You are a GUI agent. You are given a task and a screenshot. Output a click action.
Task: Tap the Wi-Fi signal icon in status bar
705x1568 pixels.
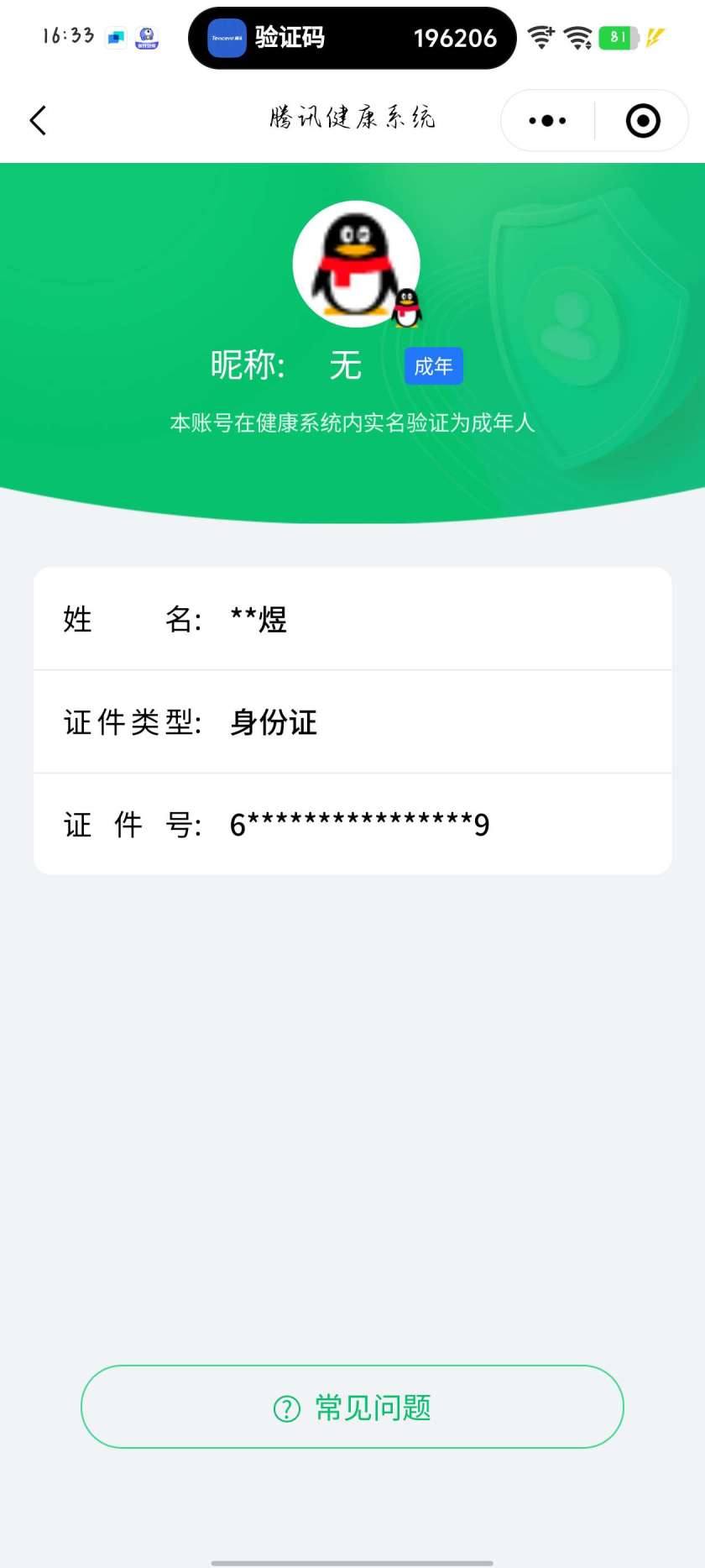pyautogui.click(x=579, y=37)
